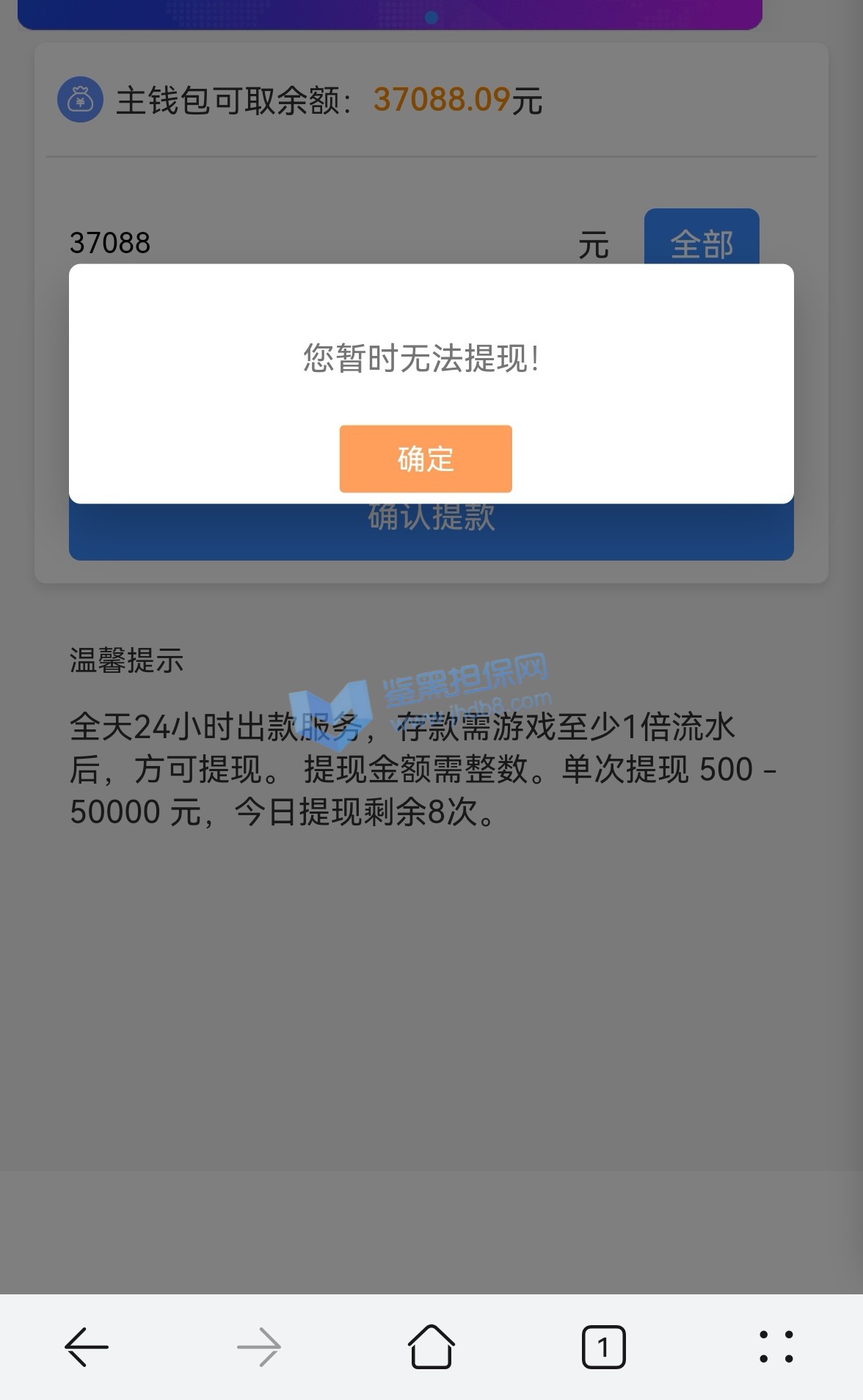Tap 确定 to dismiss the dialog
The height and width of the screenshot is (1400, 863).
coord(426,459)
